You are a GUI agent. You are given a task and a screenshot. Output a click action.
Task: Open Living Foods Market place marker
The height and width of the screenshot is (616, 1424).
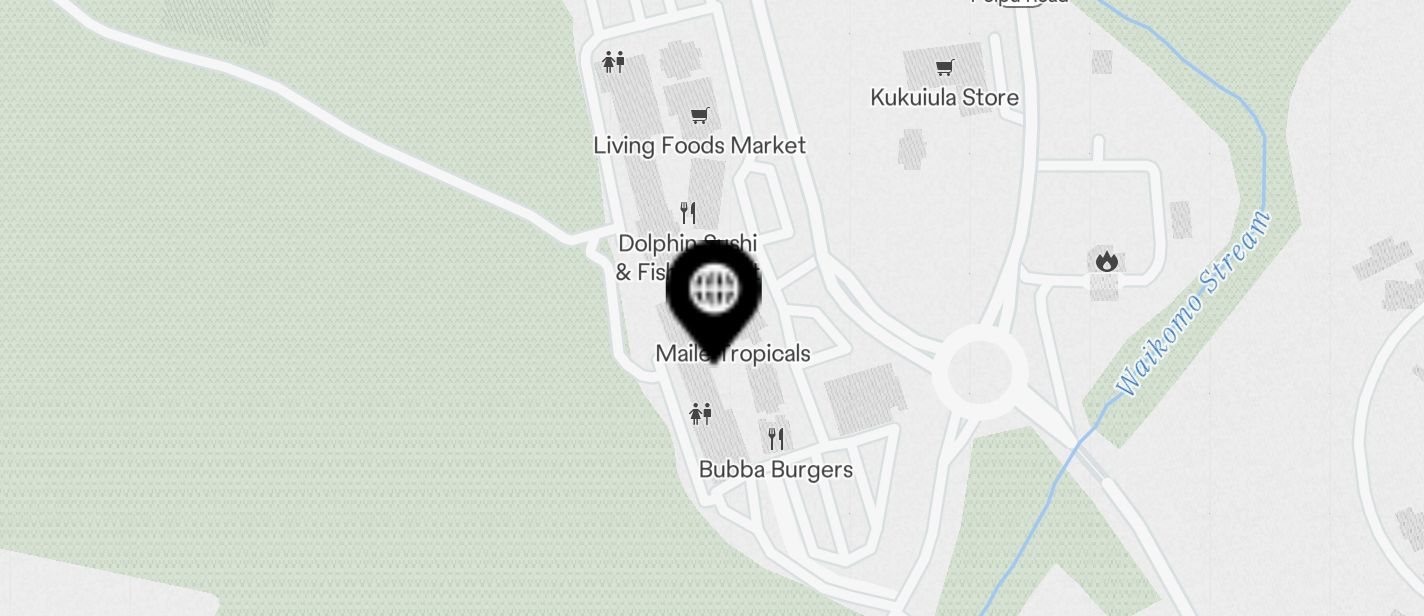tap(699, 116)
